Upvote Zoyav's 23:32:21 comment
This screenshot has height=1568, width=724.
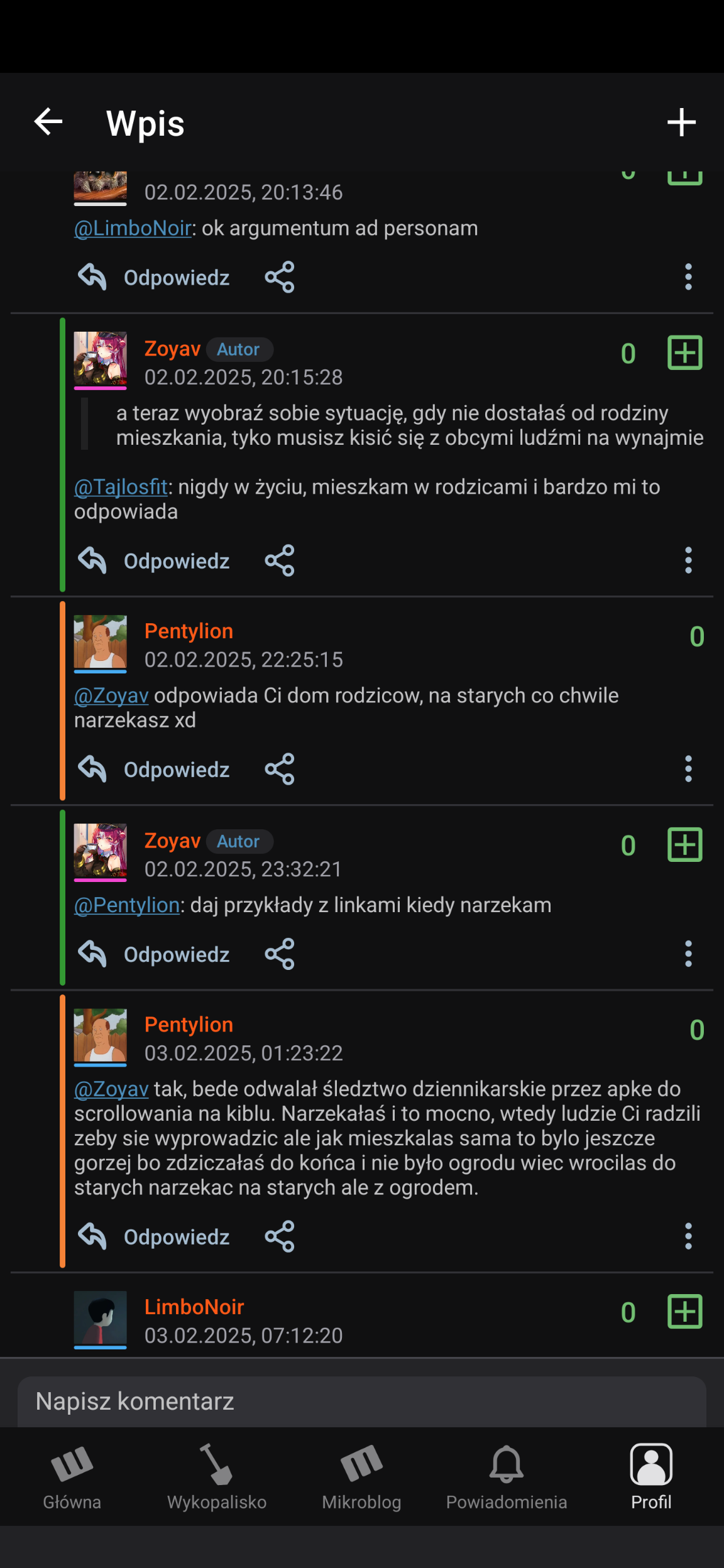pyautogui.click(x=684, y=845)
